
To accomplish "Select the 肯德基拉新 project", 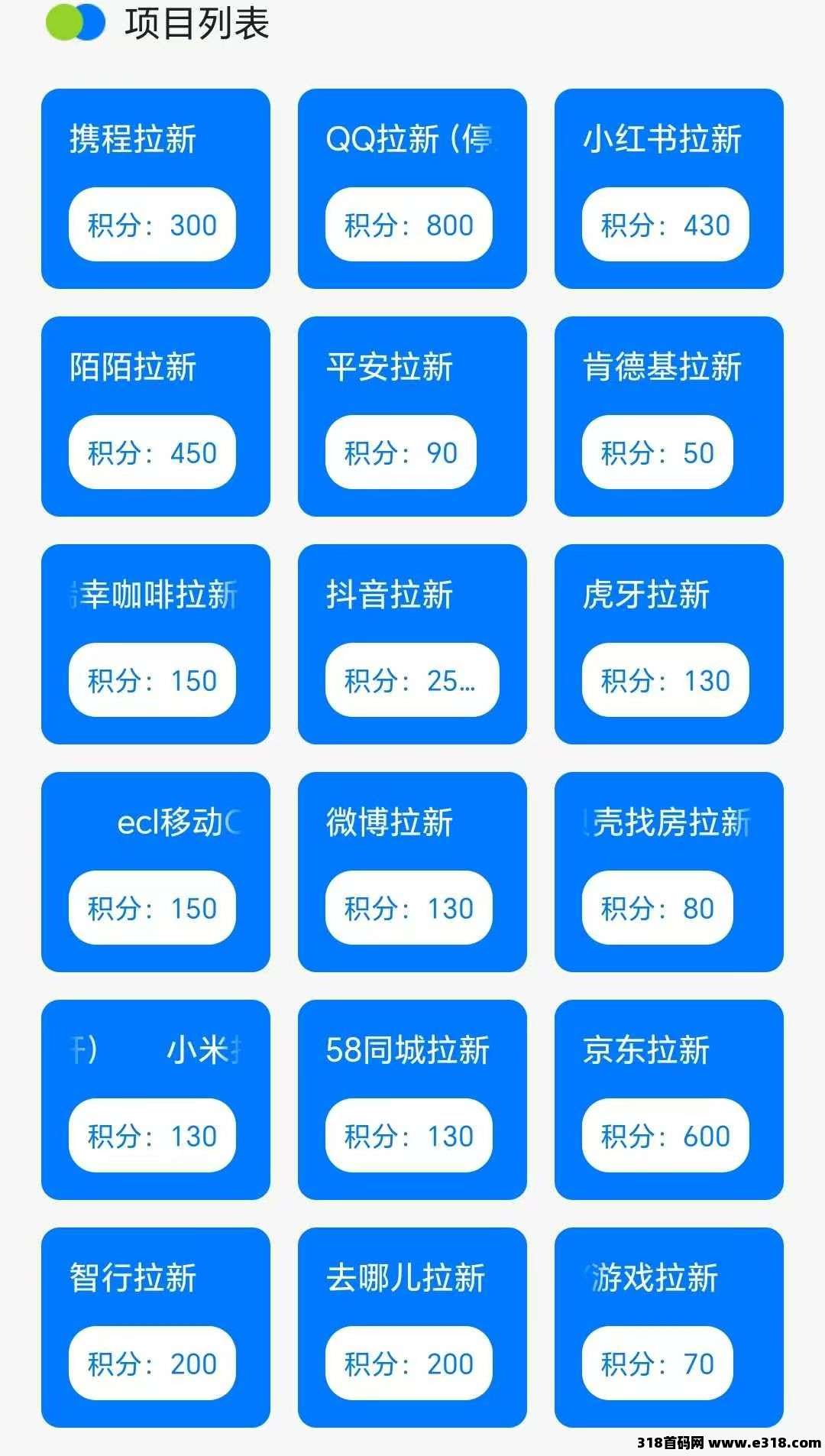I will click(x=669, y=416).
